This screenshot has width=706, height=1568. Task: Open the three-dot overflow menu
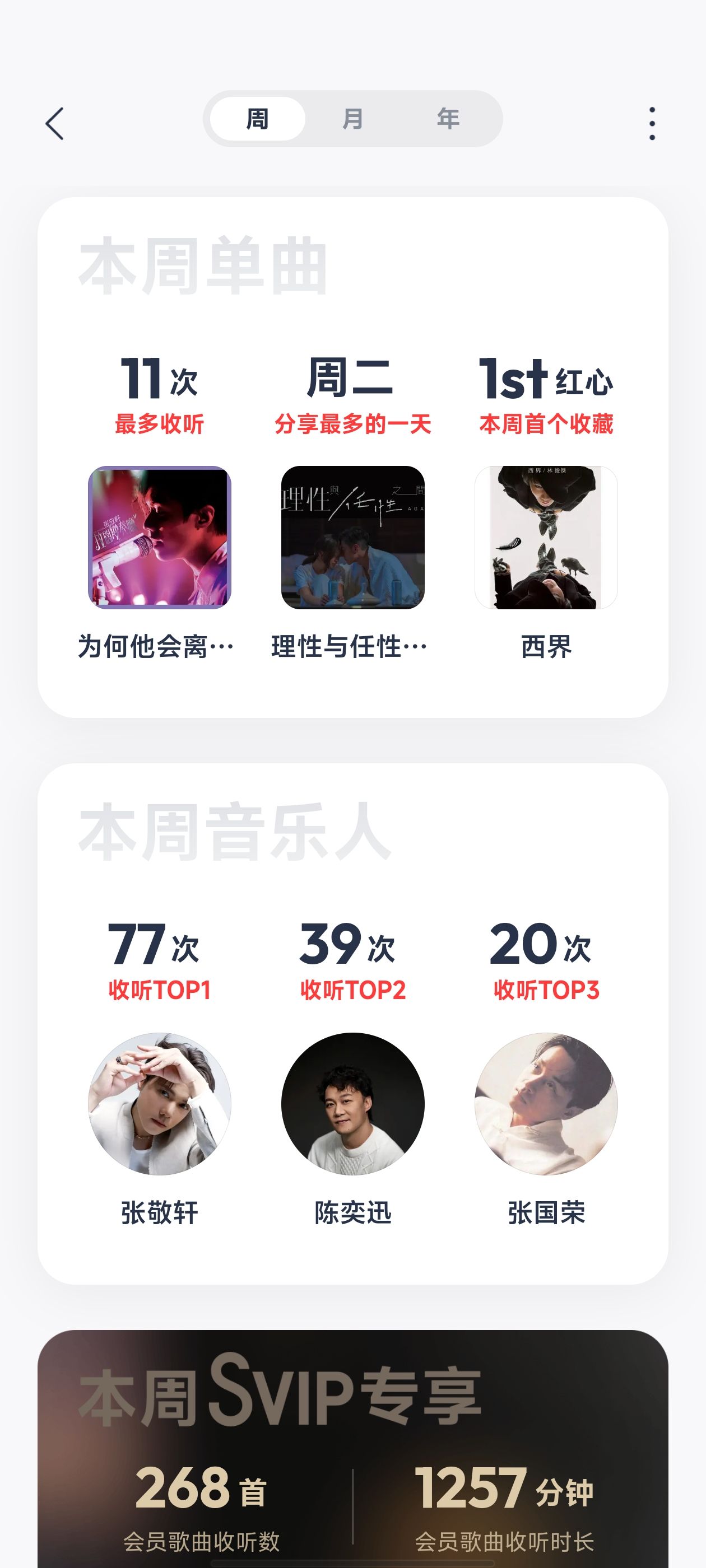point(652,124)
